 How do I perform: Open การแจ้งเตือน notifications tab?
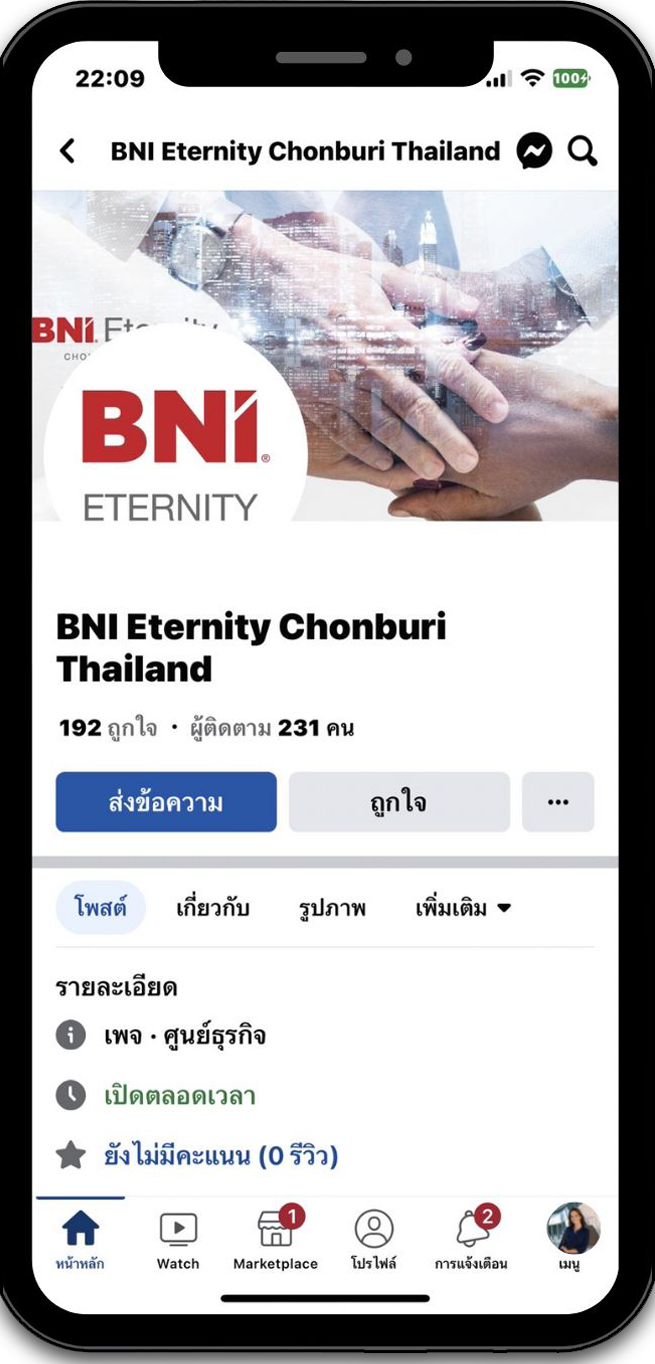click(x=471, y=1240)
